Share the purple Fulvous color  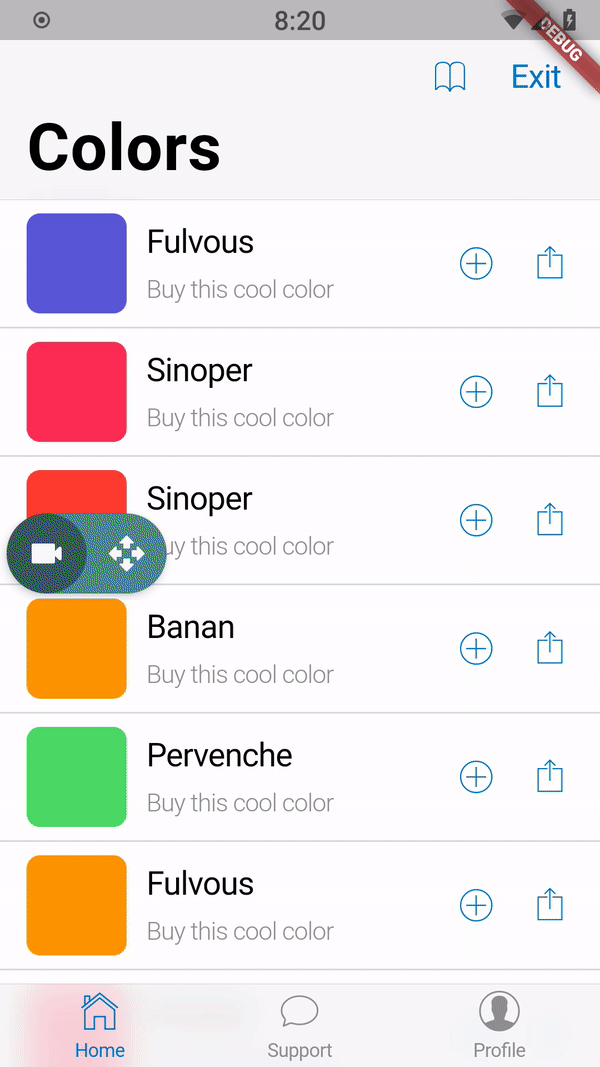coord(550,264)
